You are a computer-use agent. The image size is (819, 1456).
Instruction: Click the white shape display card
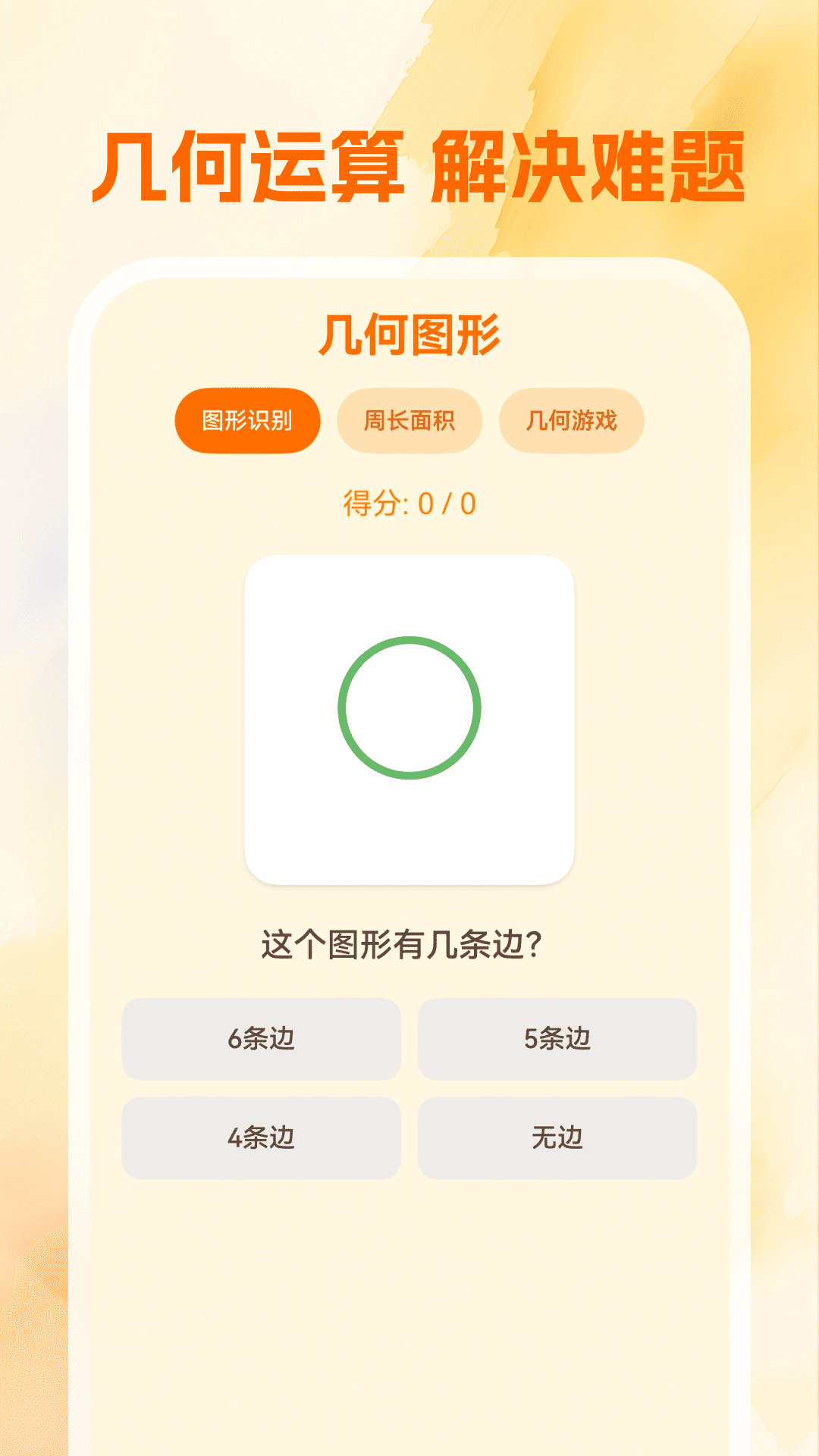(x=409, y=716)
